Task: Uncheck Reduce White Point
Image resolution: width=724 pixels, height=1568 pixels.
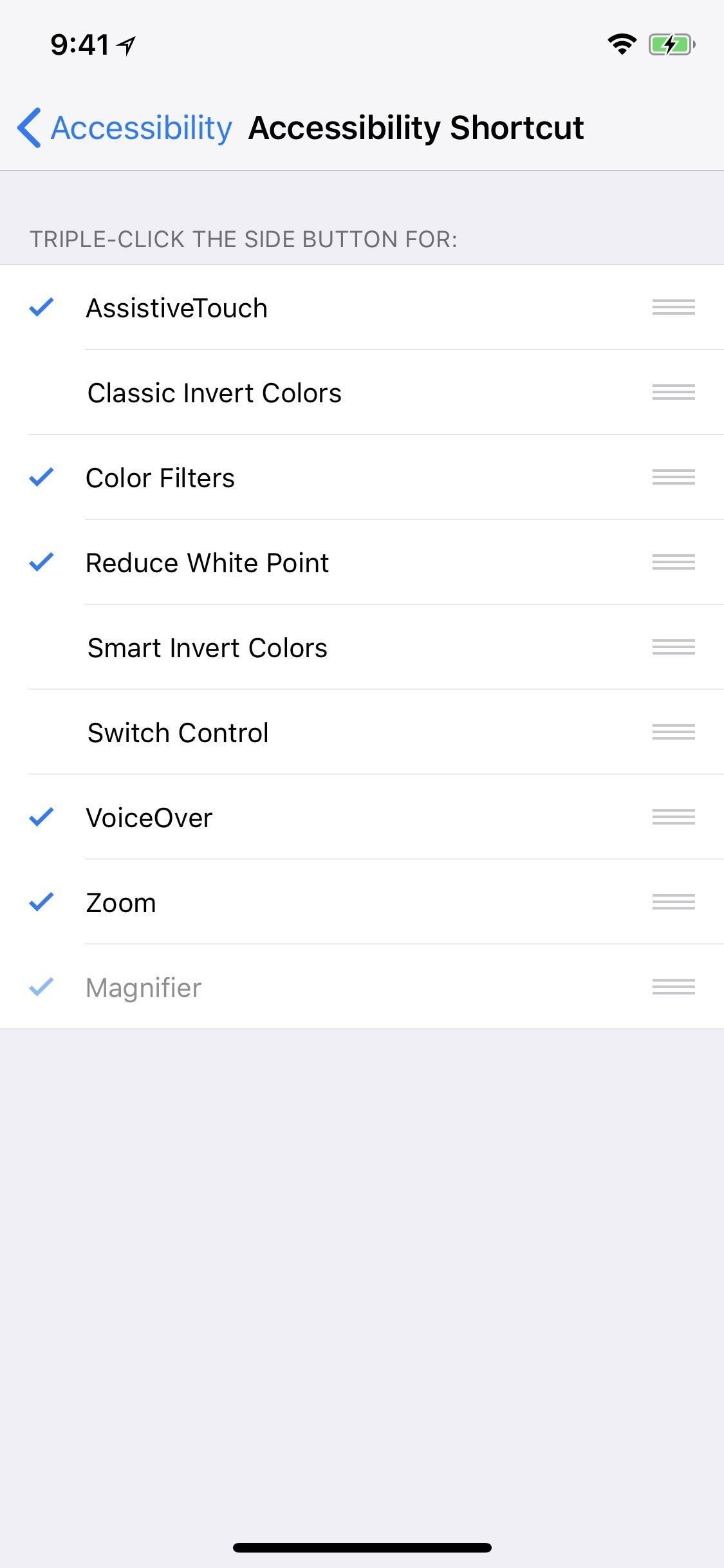Action: [x=207, y=563]
